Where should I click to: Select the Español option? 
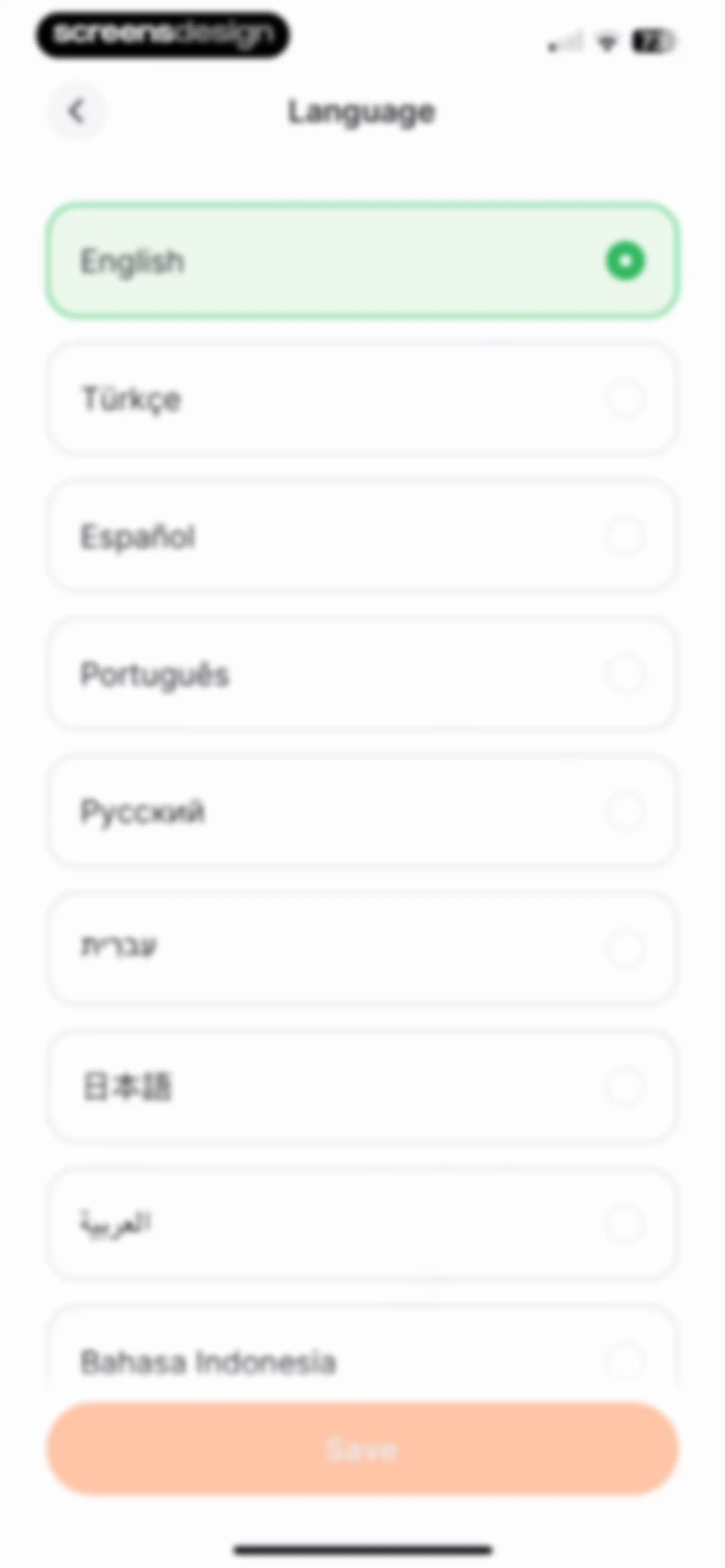(362, 536)
